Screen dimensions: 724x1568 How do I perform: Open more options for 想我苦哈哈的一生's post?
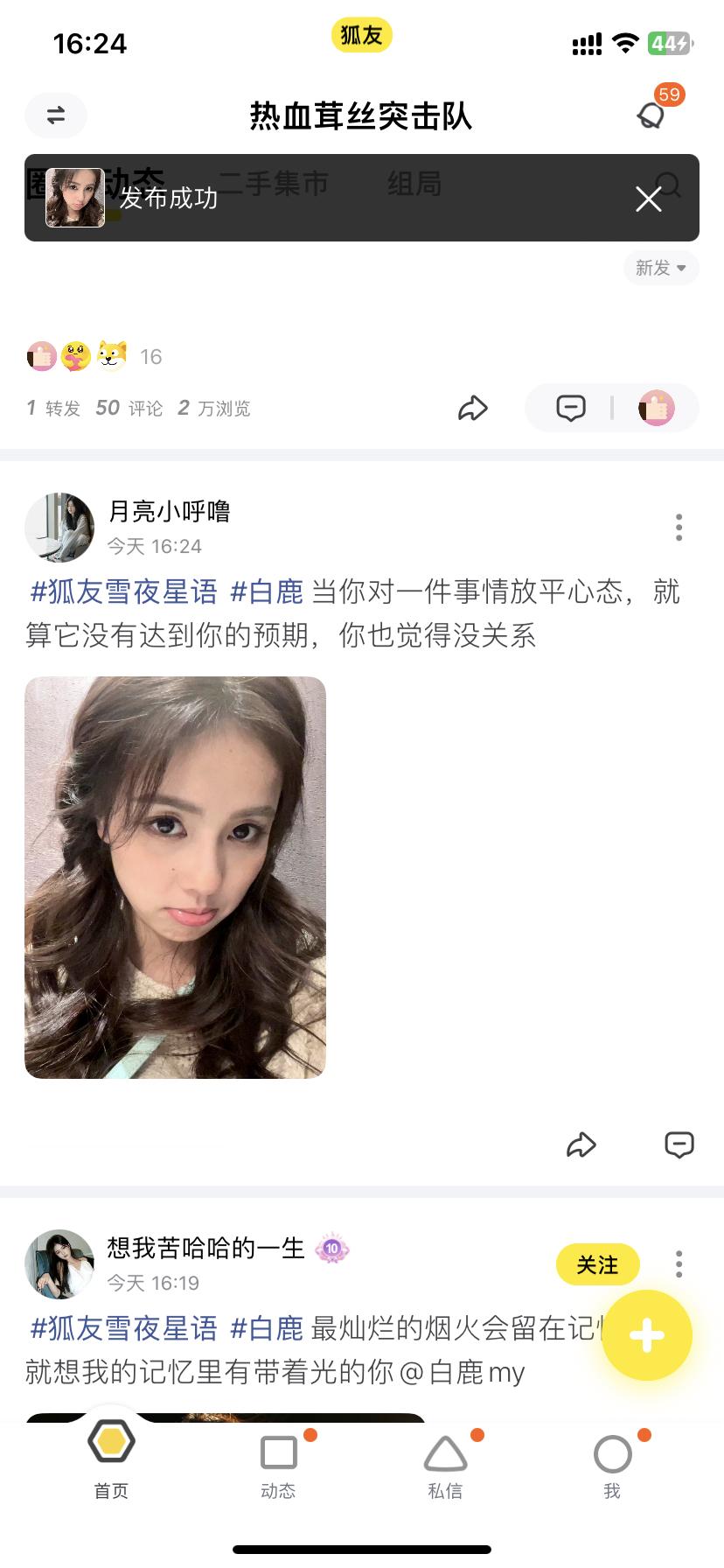tap(679, 1264)
